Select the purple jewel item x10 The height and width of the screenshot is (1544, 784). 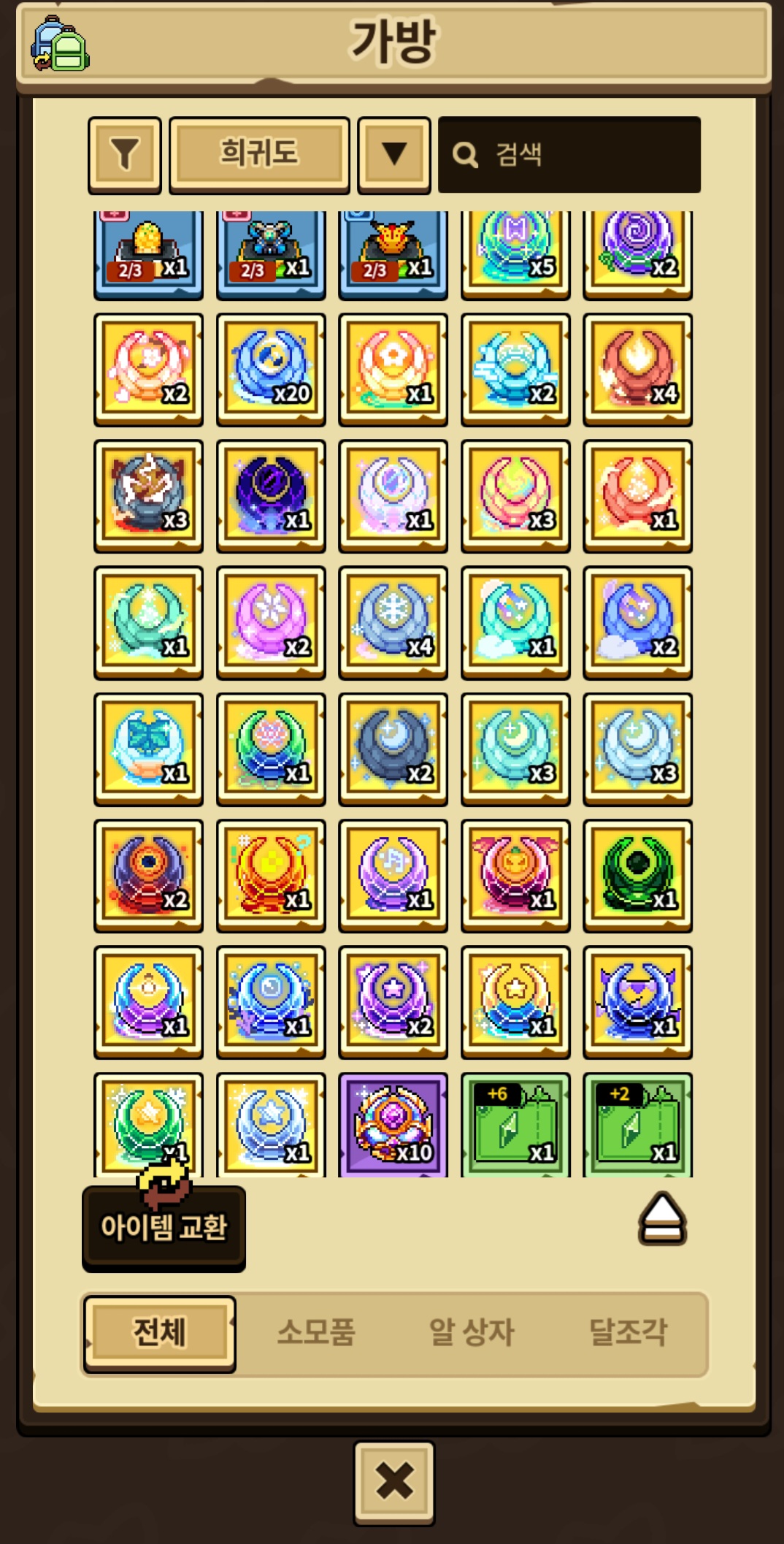(393, 1125)
